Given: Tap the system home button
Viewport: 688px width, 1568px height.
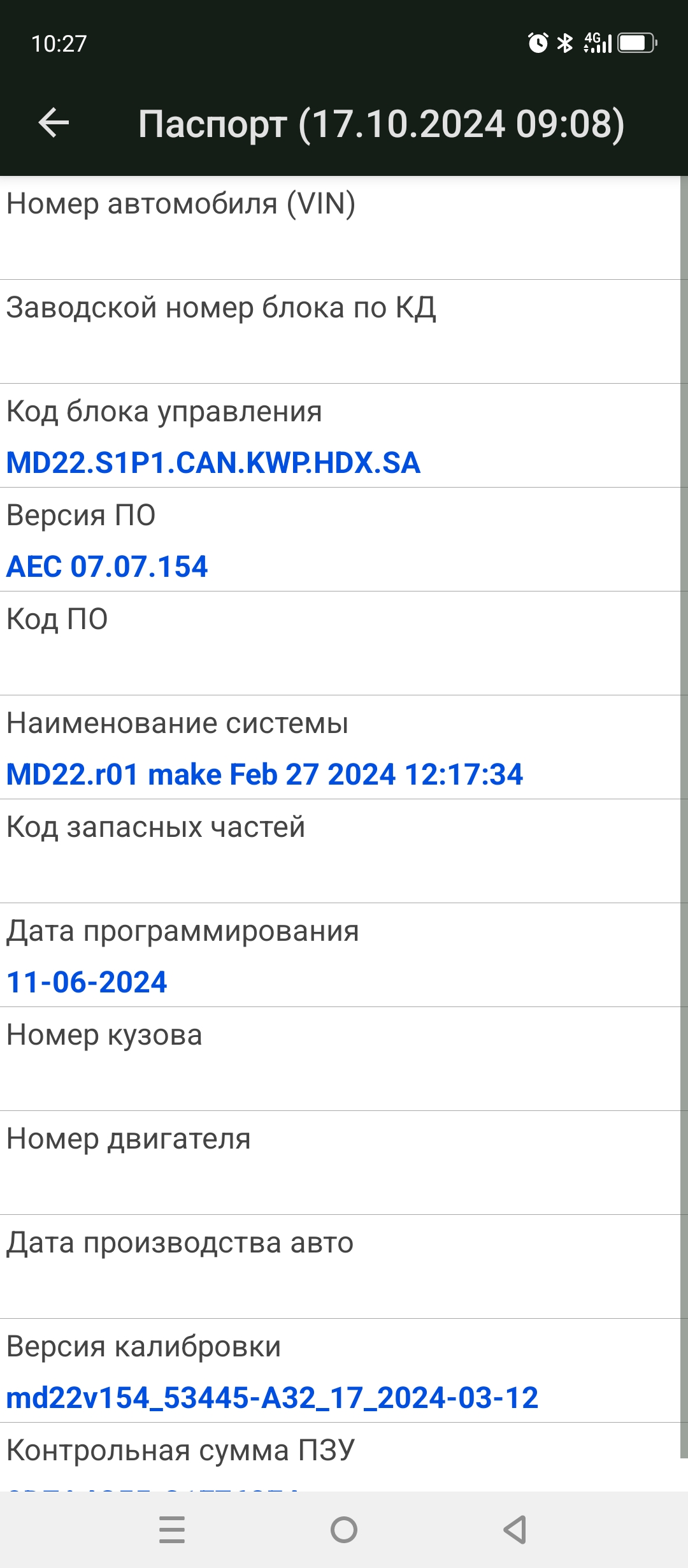Looking at the screenshot, I should point(344,1529).
